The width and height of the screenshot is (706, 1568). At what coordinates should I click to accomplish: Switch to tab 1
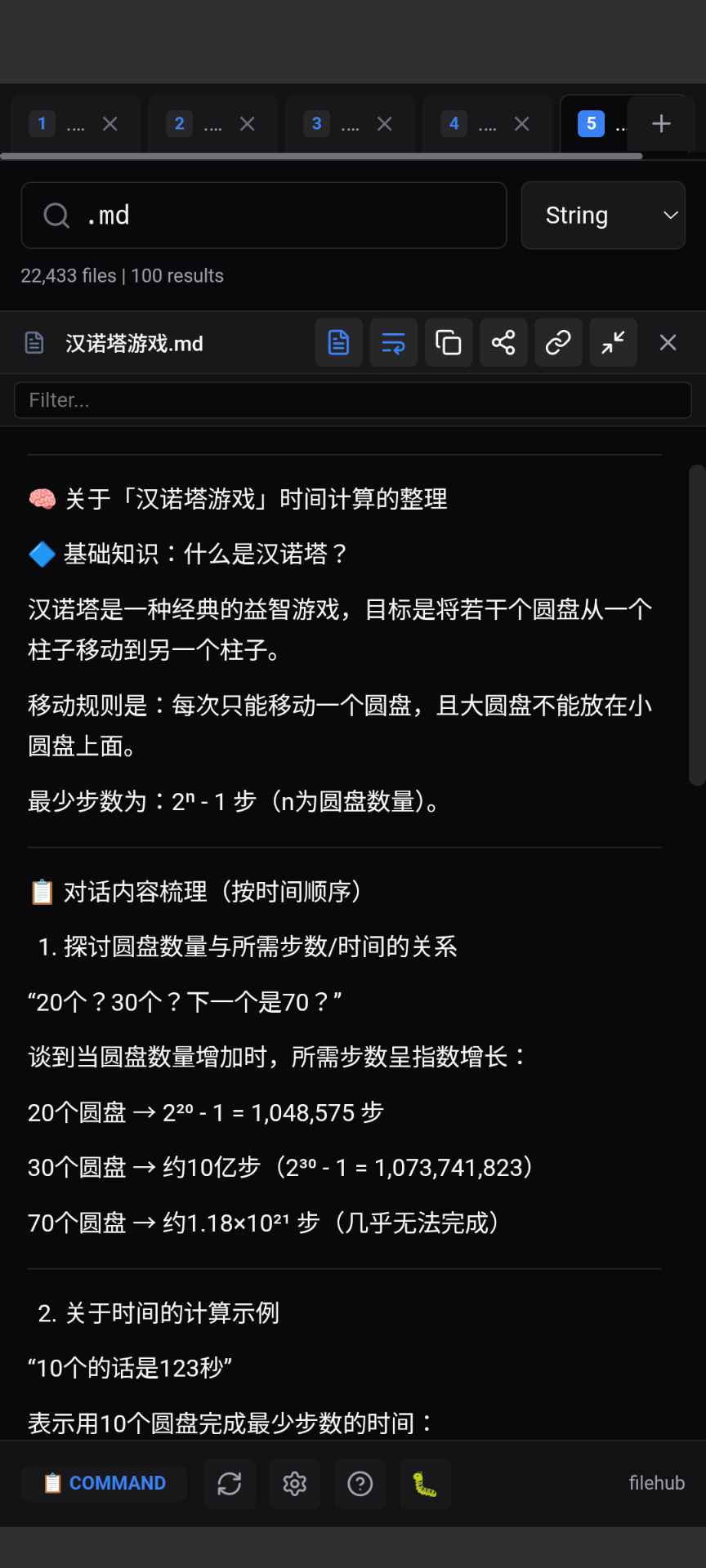click(57, 124)
